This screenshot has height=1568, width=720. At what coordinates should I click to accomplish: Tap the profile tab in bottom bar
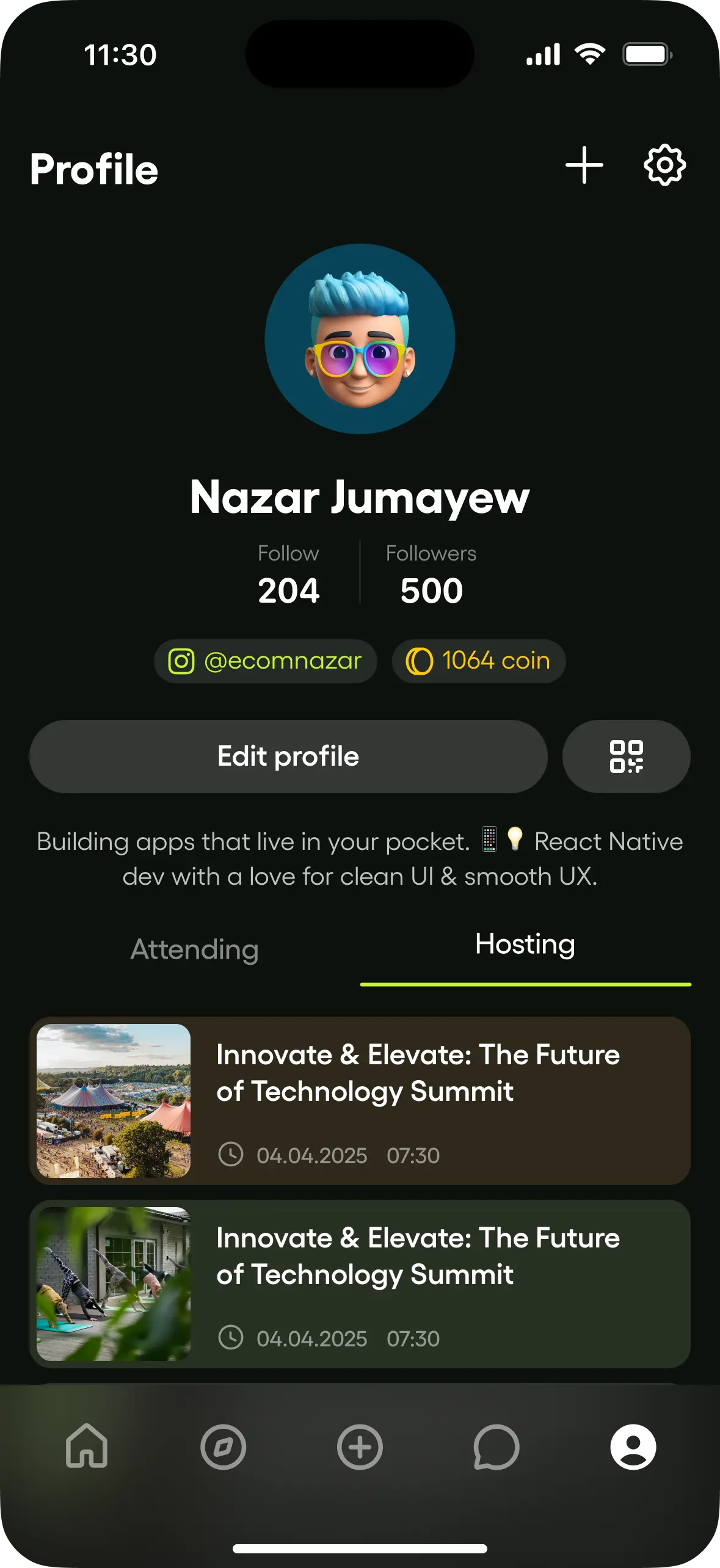point(633,1446)
